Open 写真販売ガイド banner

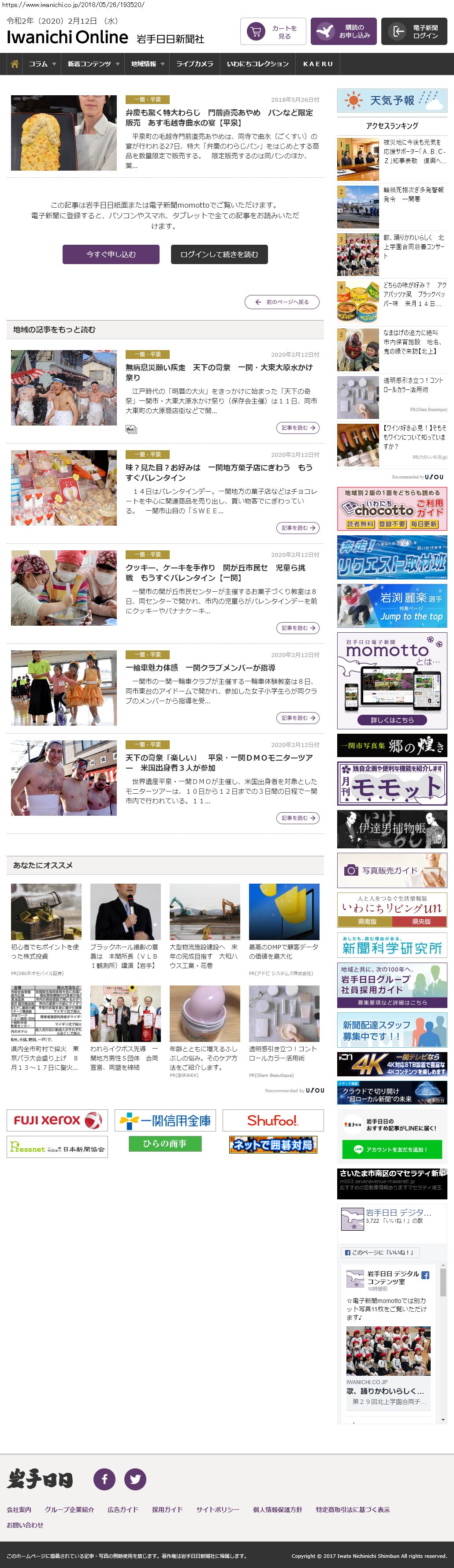click(392, 870)
